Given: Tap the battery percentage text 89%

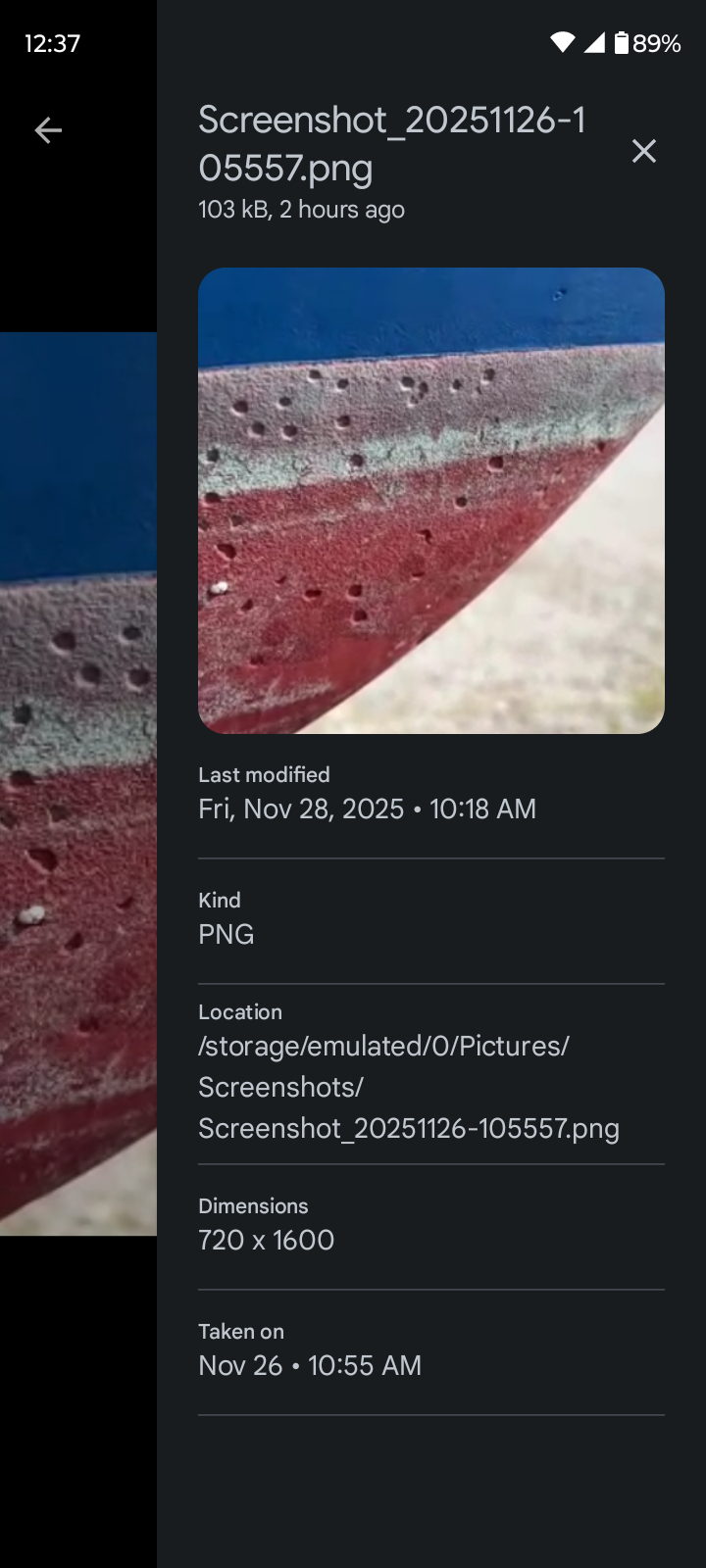Looking at the screenshot, I should pos(661,43).
